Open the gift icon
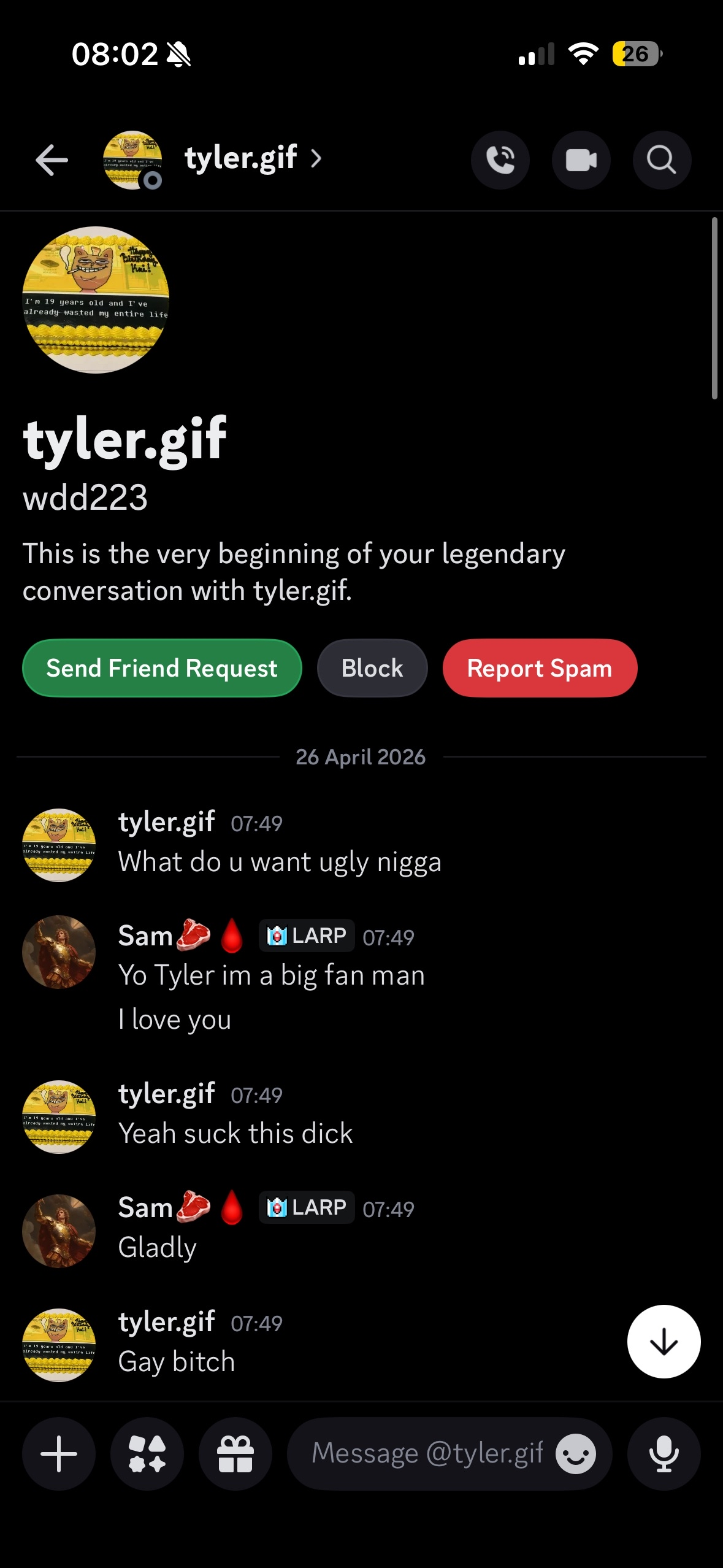This screenshot has width=723, height=1568. pyautogui.click(x=235, y=1454)
